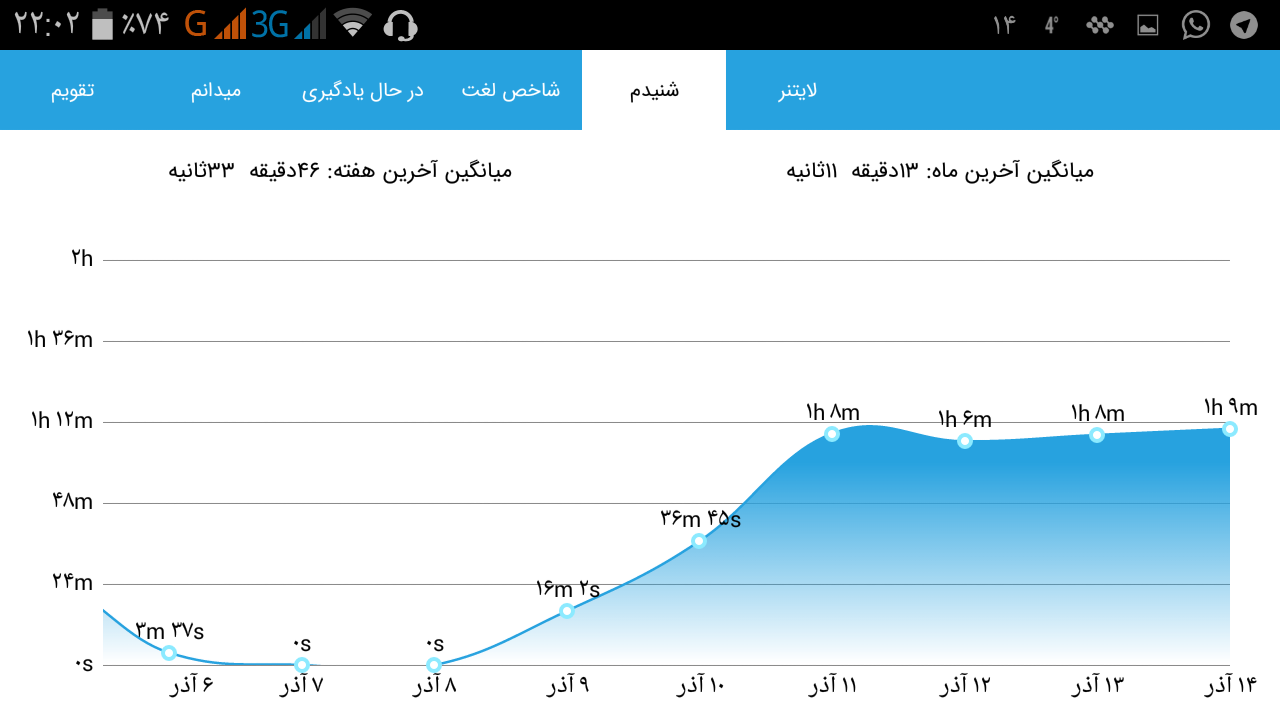Screen dimensions: 1280x720
Task: Switch to the لایتنر tab
Action: pyautogui.click(x=798, y=90)
